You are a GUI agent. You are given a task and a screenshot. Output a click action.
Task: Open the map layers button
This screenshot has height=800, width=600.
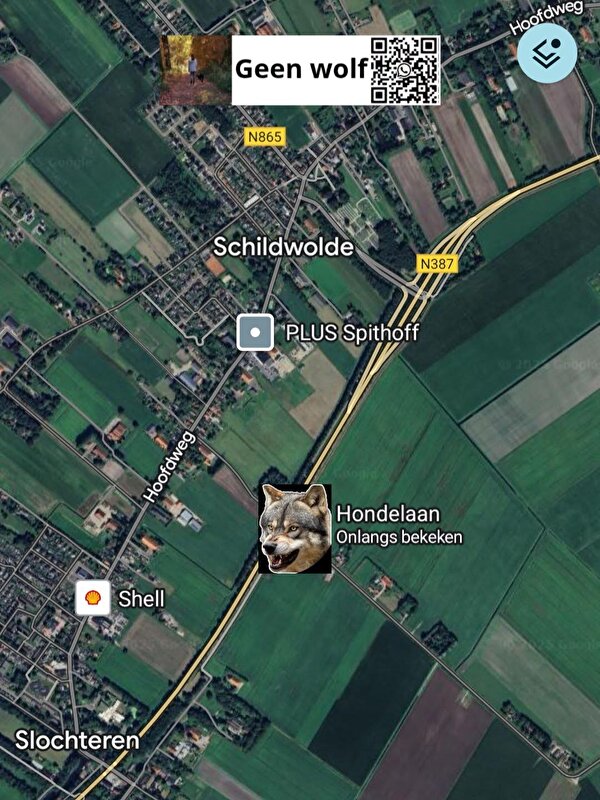(x=547, y=54)
